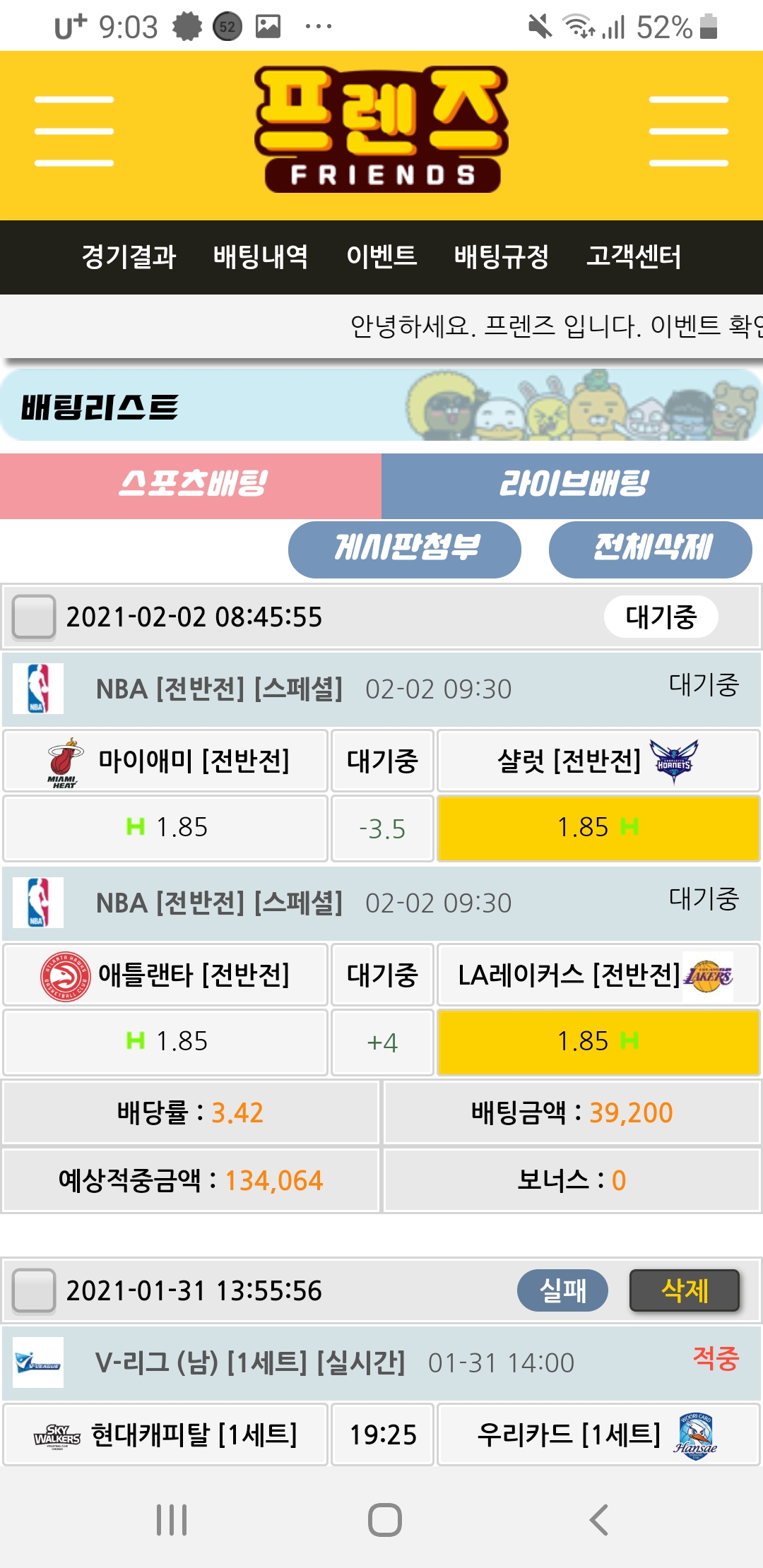The image size is (763, 1568).
Task: Go back using the system back button
Action: (x=598, y=1519)
